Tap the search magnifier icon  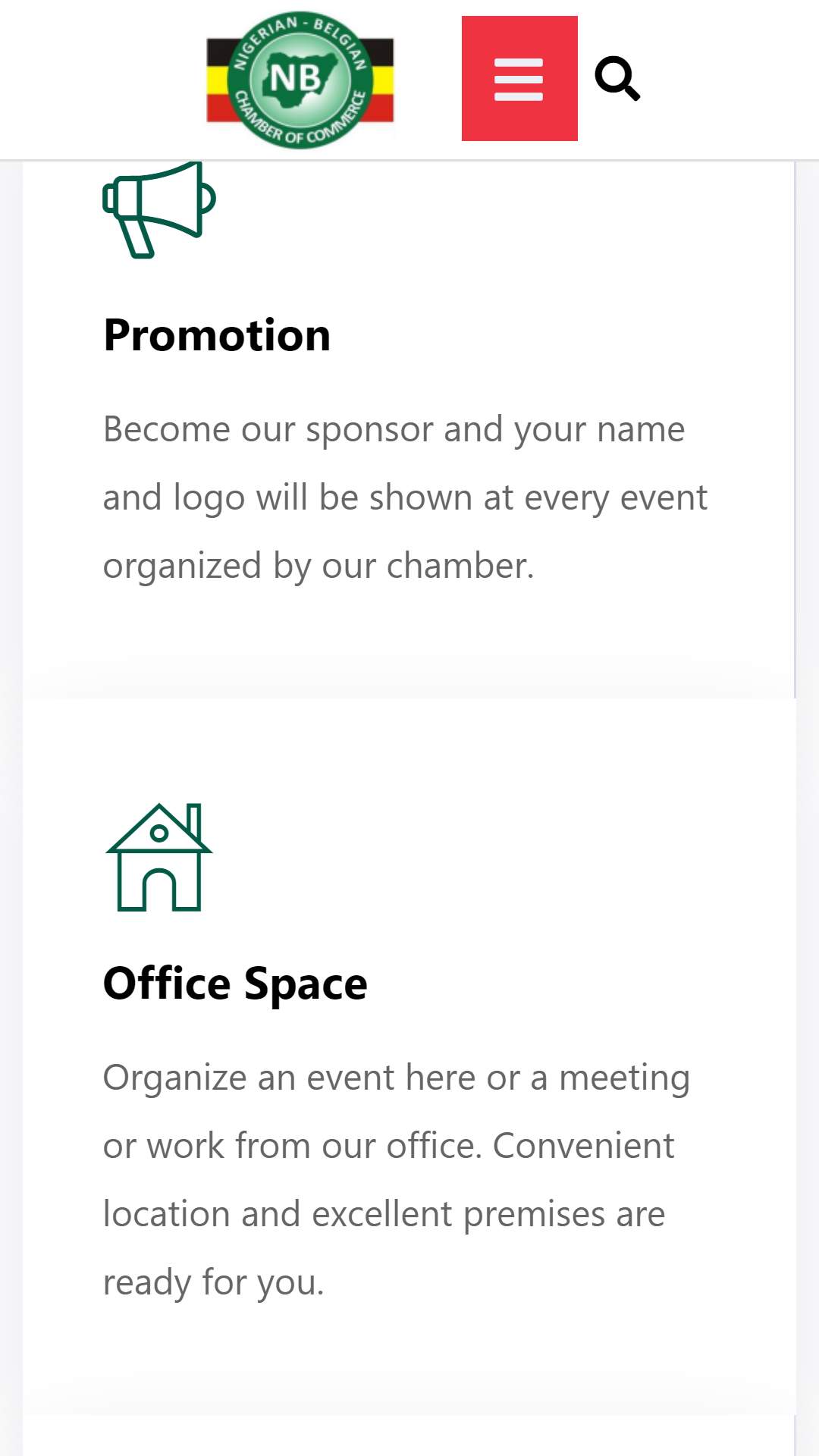(617, 78)
